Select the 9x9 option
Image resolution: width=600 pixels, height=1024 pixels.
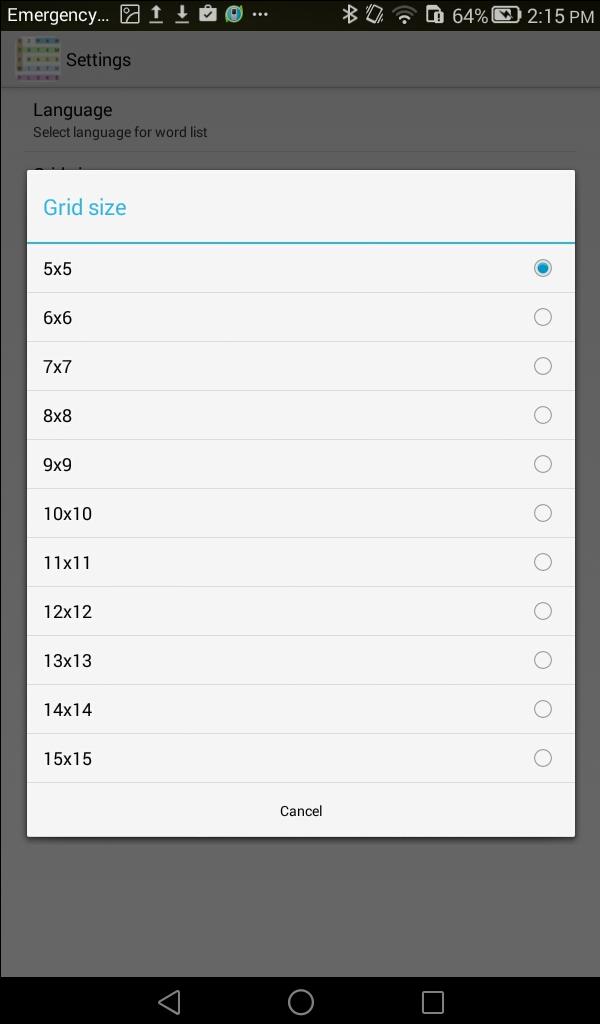300,464
